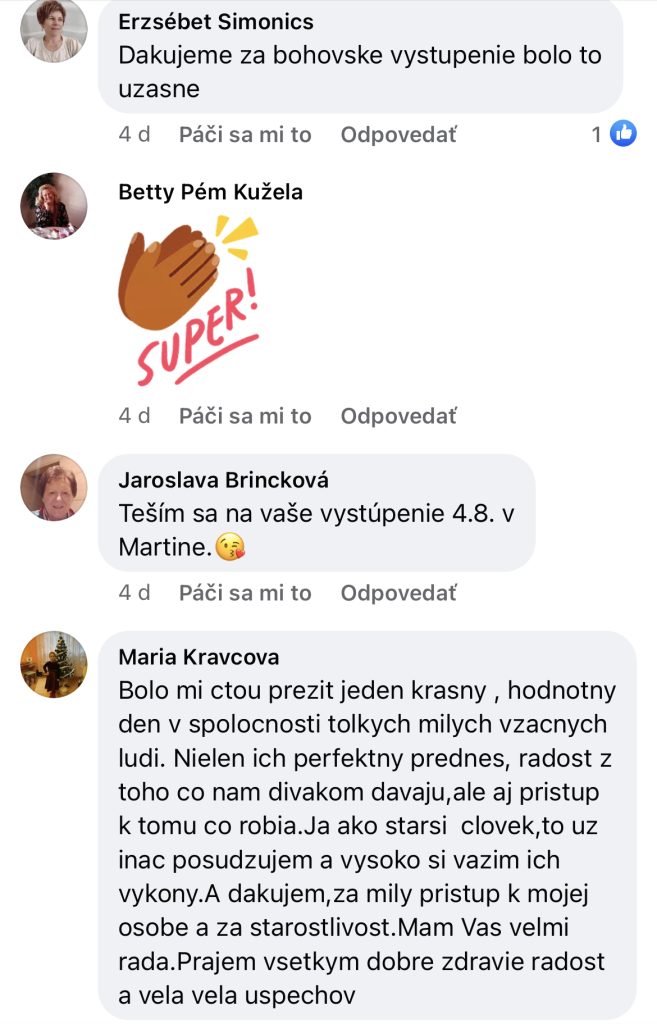Viewport: 657px width, 1024px height.
Task: Reply to Erzsébet Simonics's comment
Action: pos(398,135)
